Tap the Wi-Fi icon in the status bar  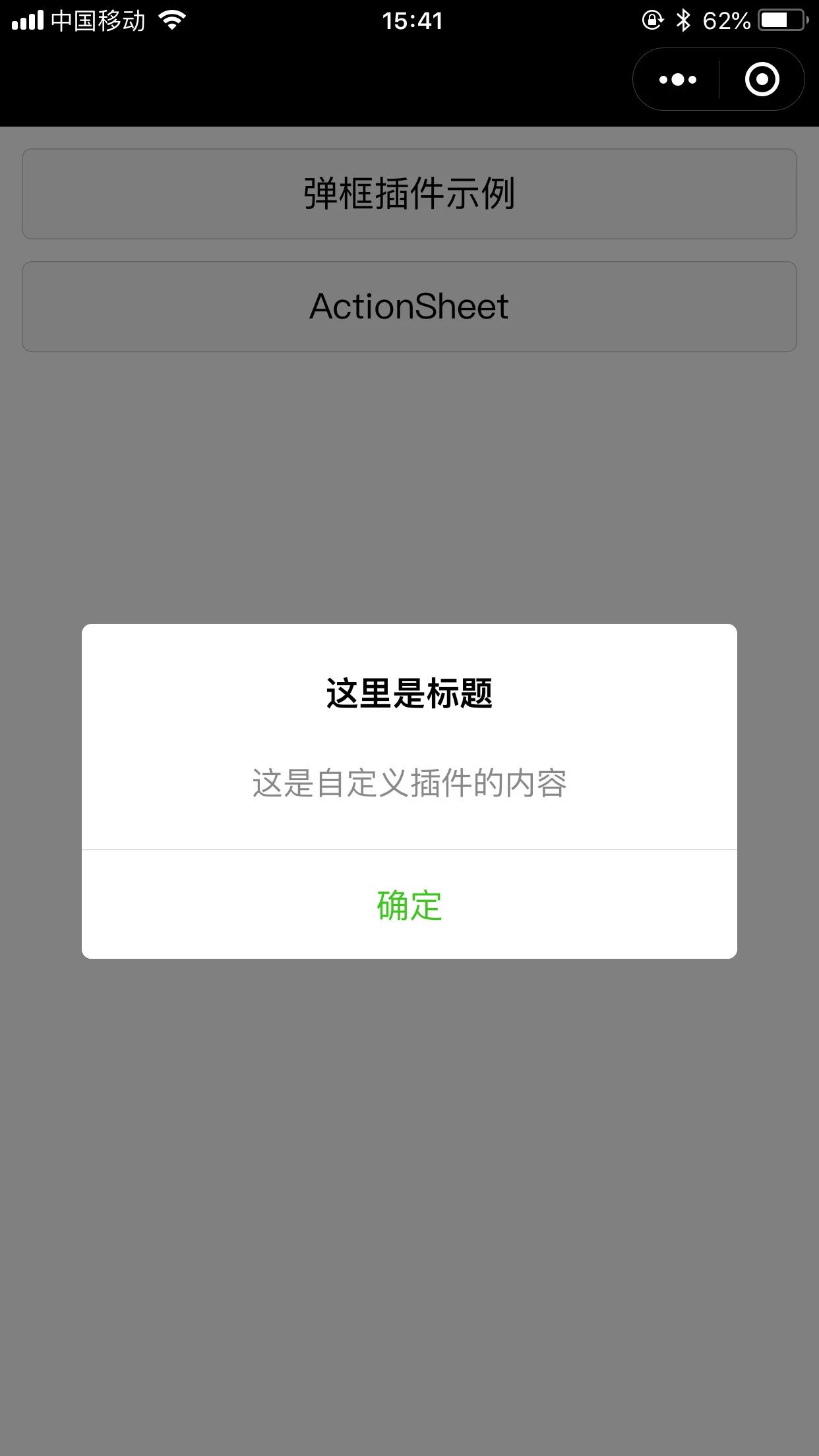pos(172,20)
